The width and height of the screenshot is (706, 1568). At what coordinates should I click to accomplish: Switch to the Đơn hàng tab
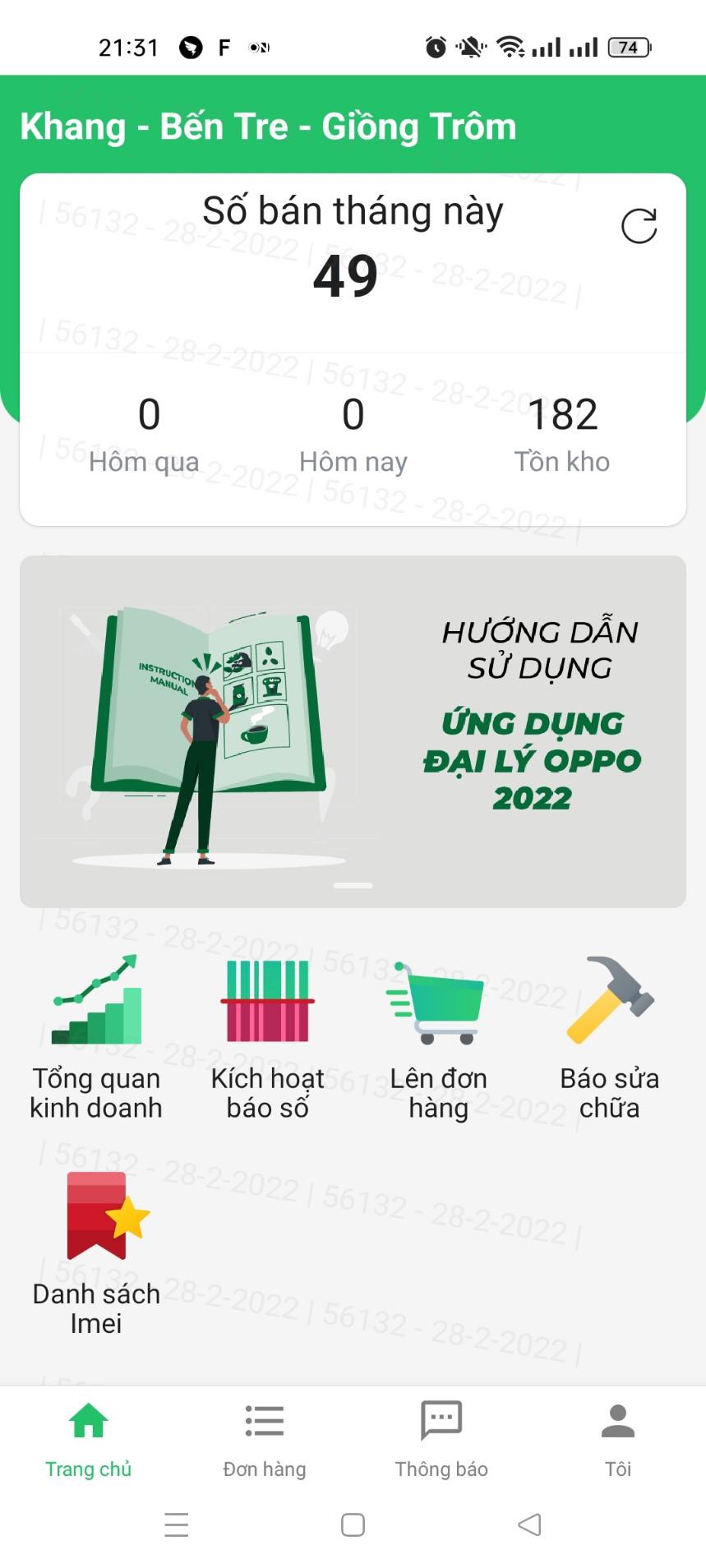click(265, 1440)
